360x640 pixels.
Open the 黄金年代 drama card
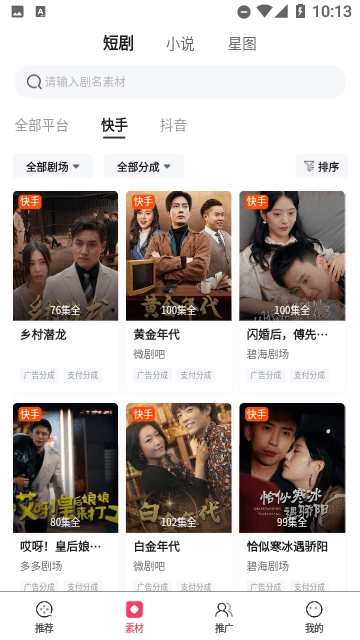point(179,291)
